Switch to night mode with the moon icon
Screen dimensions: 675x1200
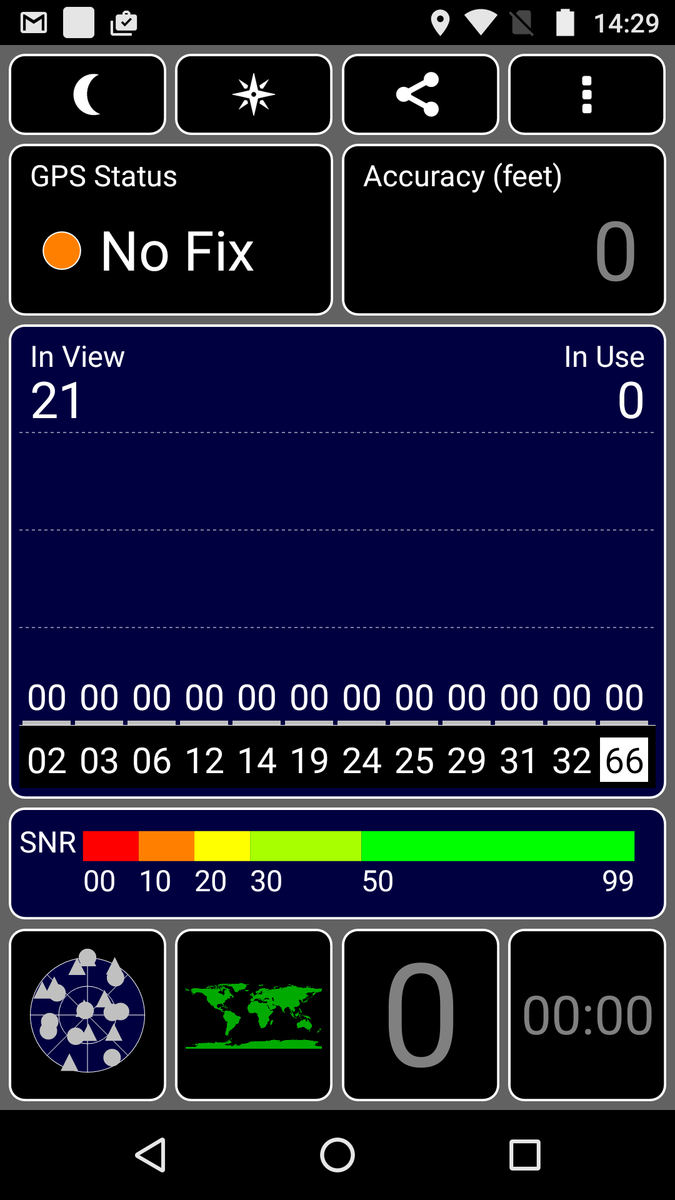click(87, 95)
